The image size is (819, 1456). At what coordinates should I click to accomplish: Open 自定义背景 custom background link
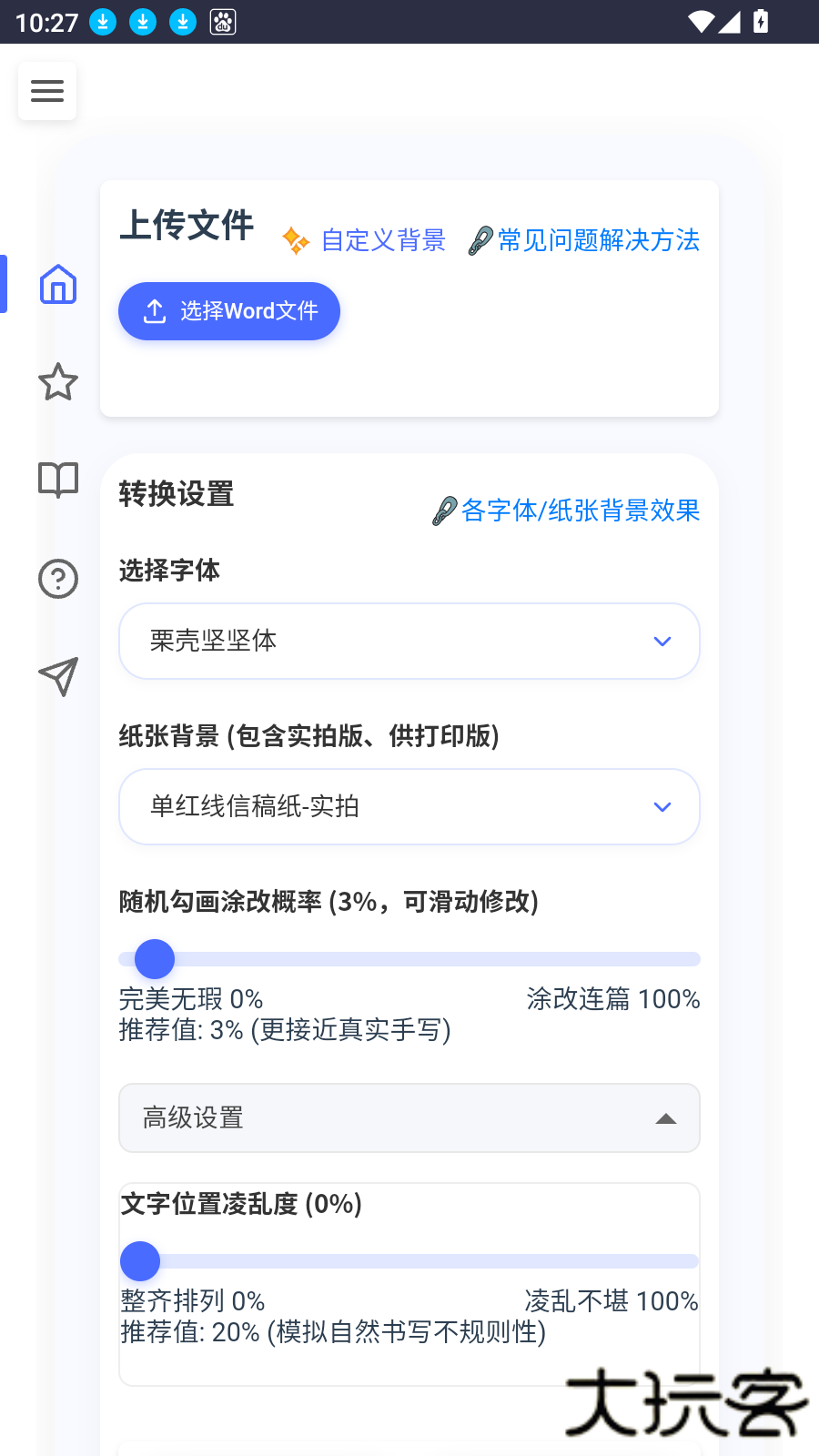(383, 240)
